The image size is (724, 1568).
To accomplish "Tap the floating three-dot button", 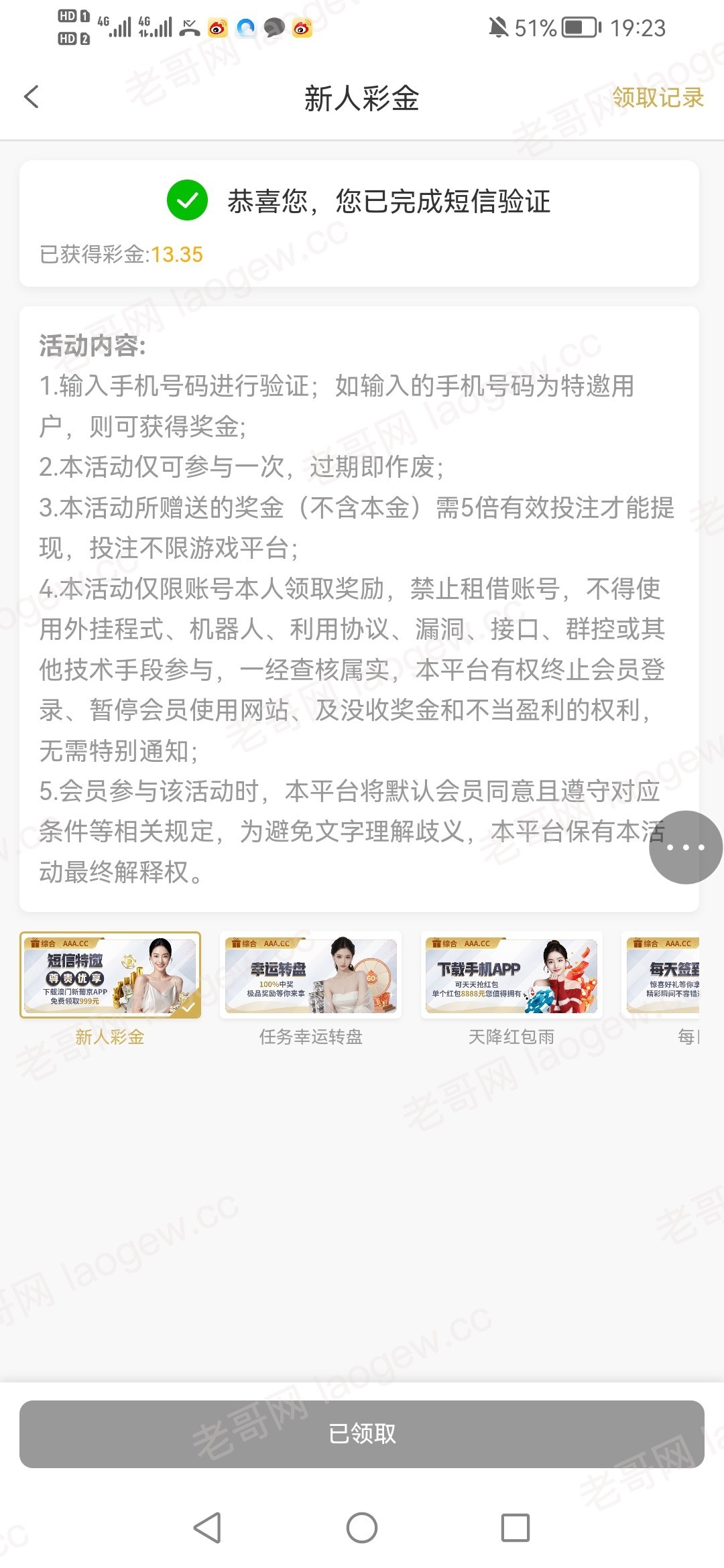I will coord(685,847).
